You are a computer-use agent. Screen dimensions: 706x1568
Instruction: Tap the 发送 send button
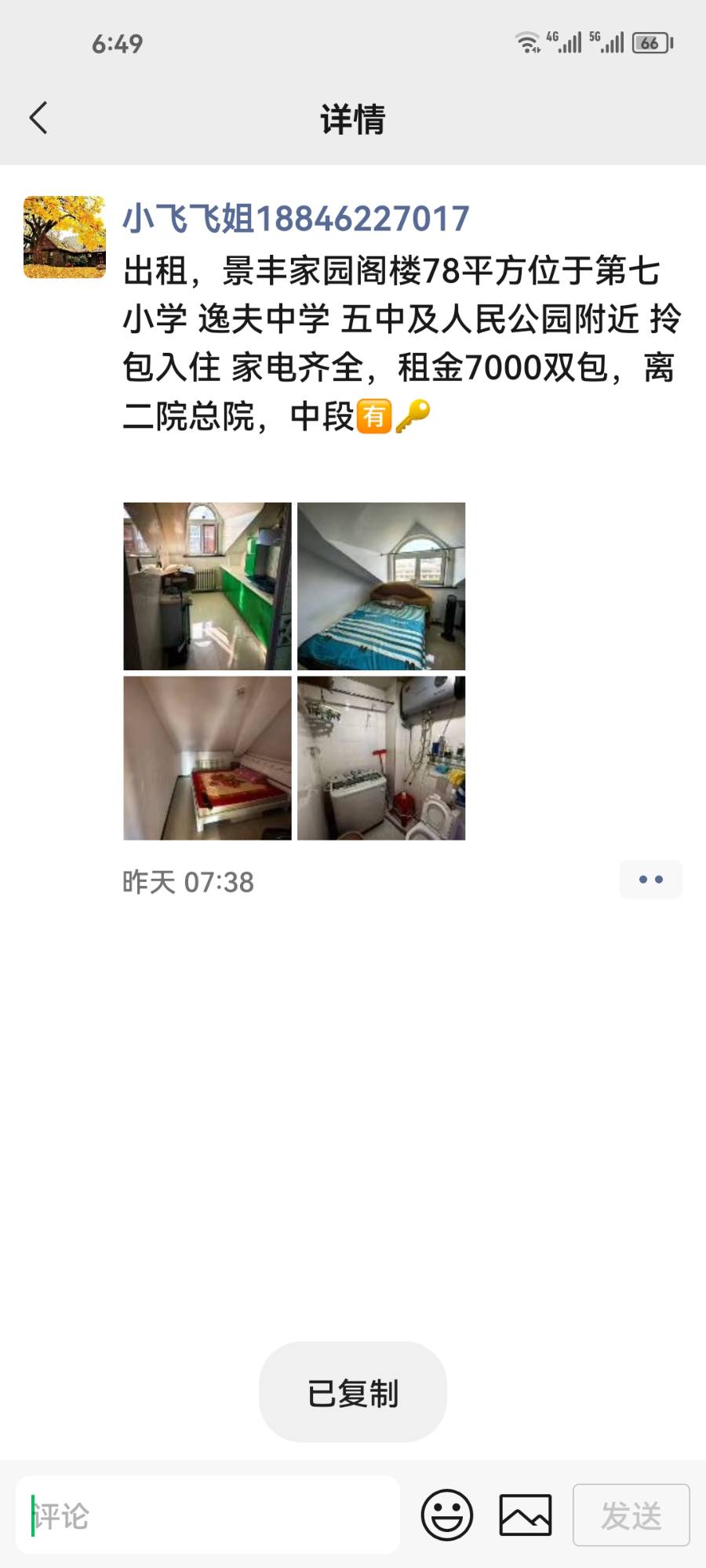[631, 1515]
